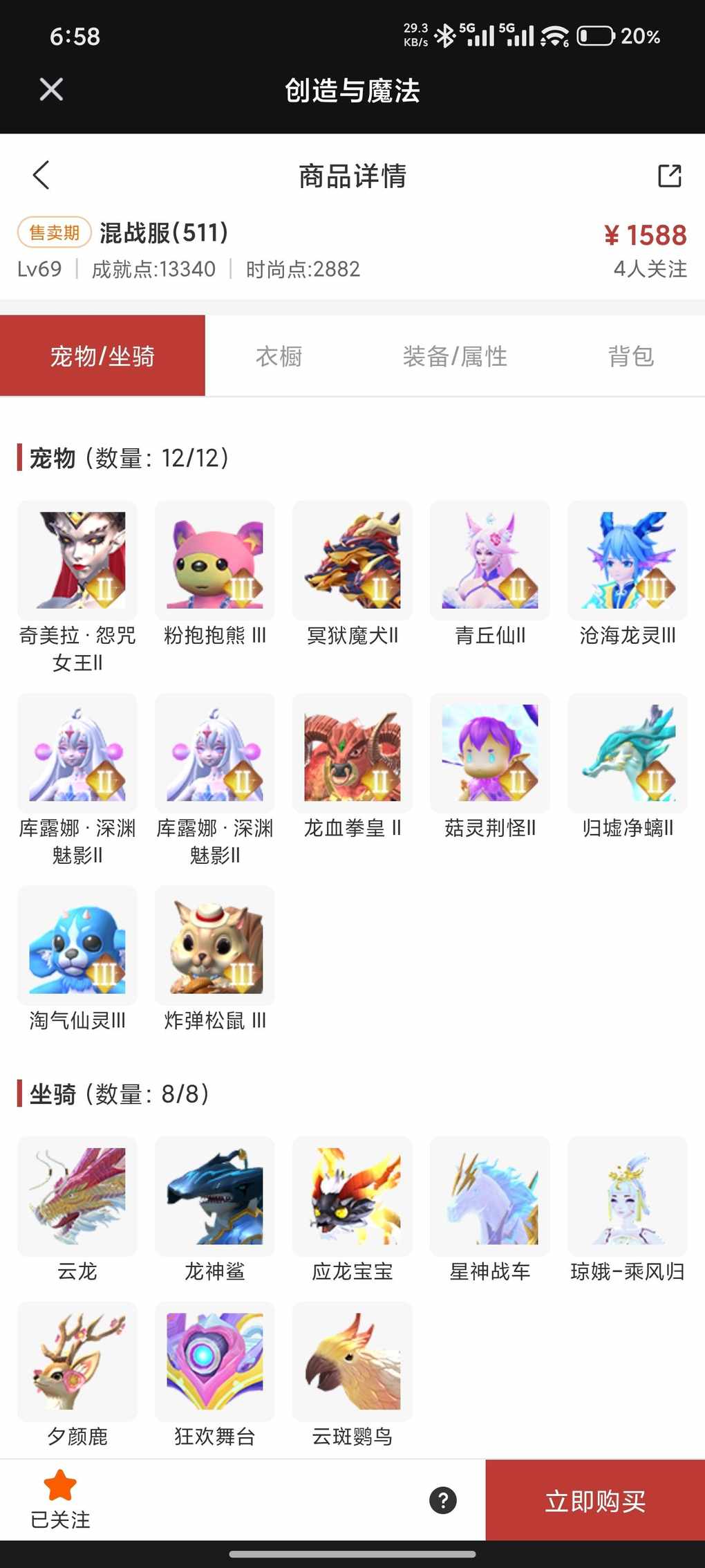View the 青丘仙II pet
The height and width of the screenshot is (1568, 705).
(490, 560)
